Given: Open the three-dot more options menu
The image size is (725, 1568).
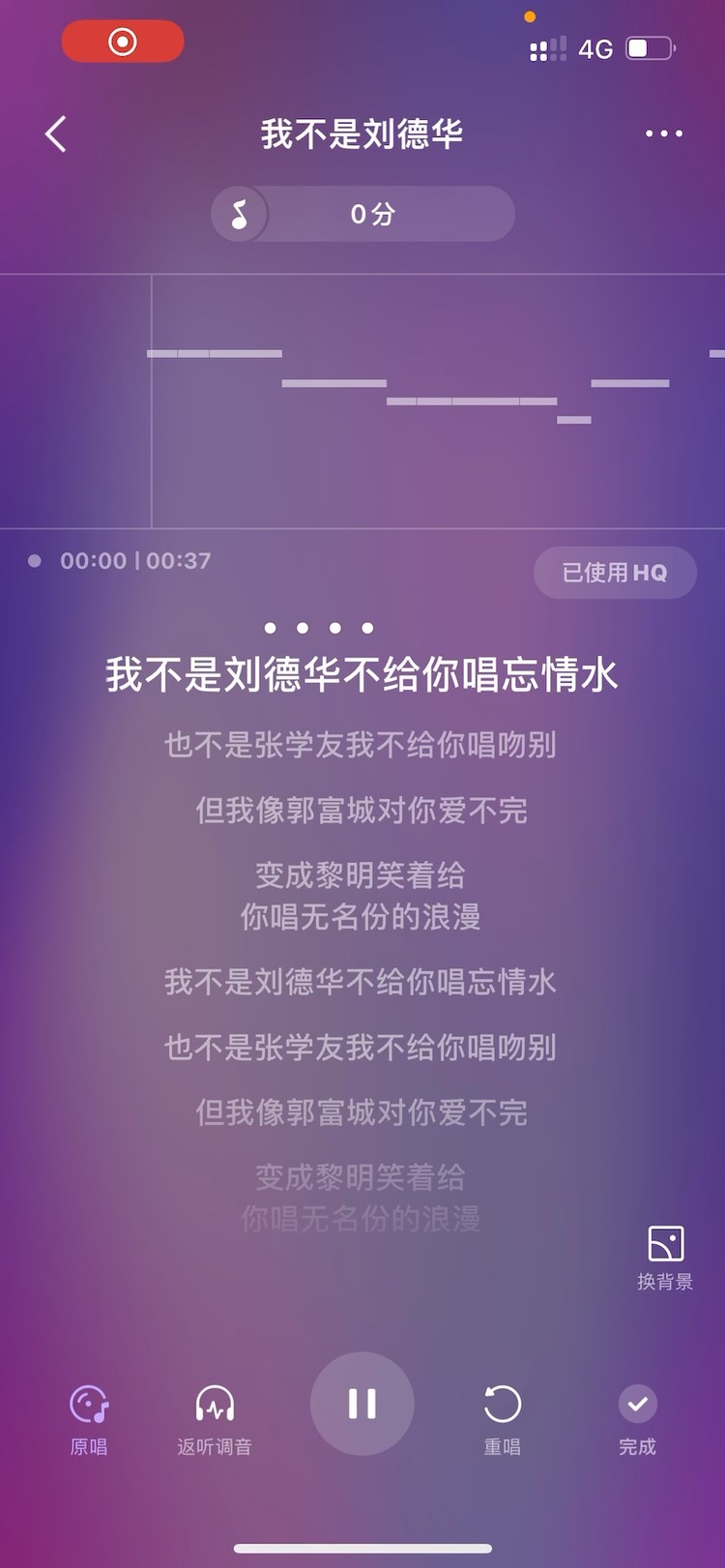Looking at the screenshot, I should tap(664, 133).
